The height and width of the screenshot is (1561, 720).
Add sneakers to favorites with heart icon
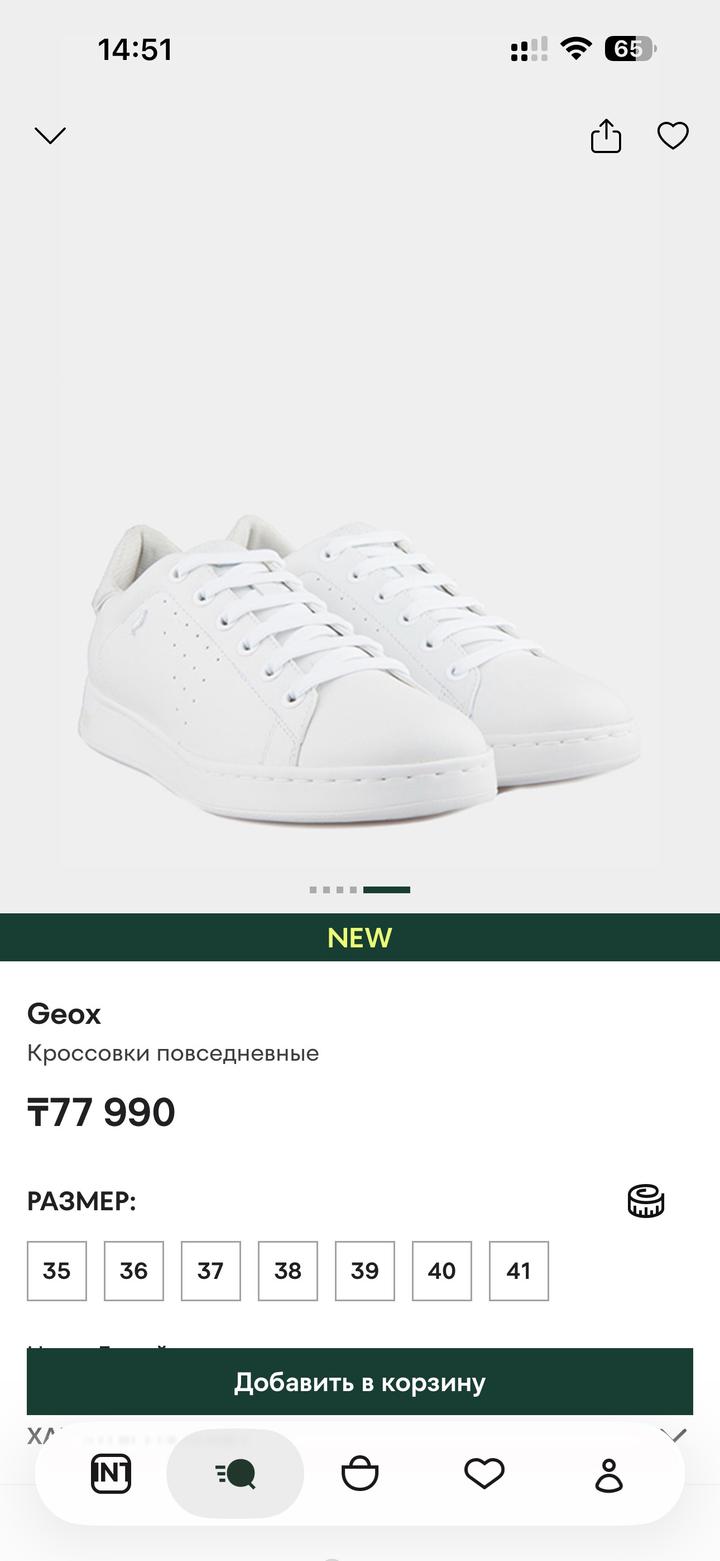click(673, 135)
